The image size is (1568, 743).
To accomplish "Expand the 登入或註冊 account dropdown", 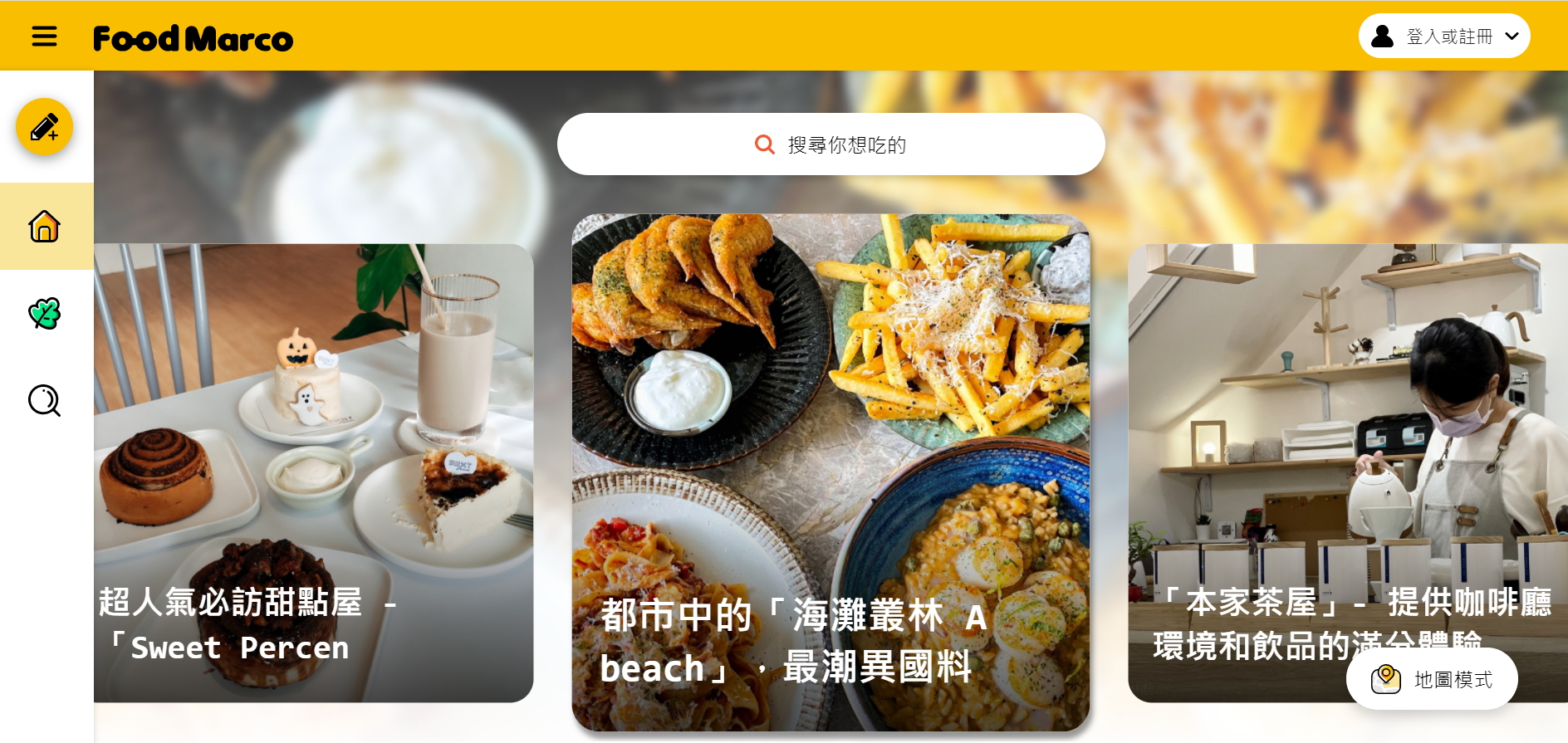I will tap(1444, 37).
